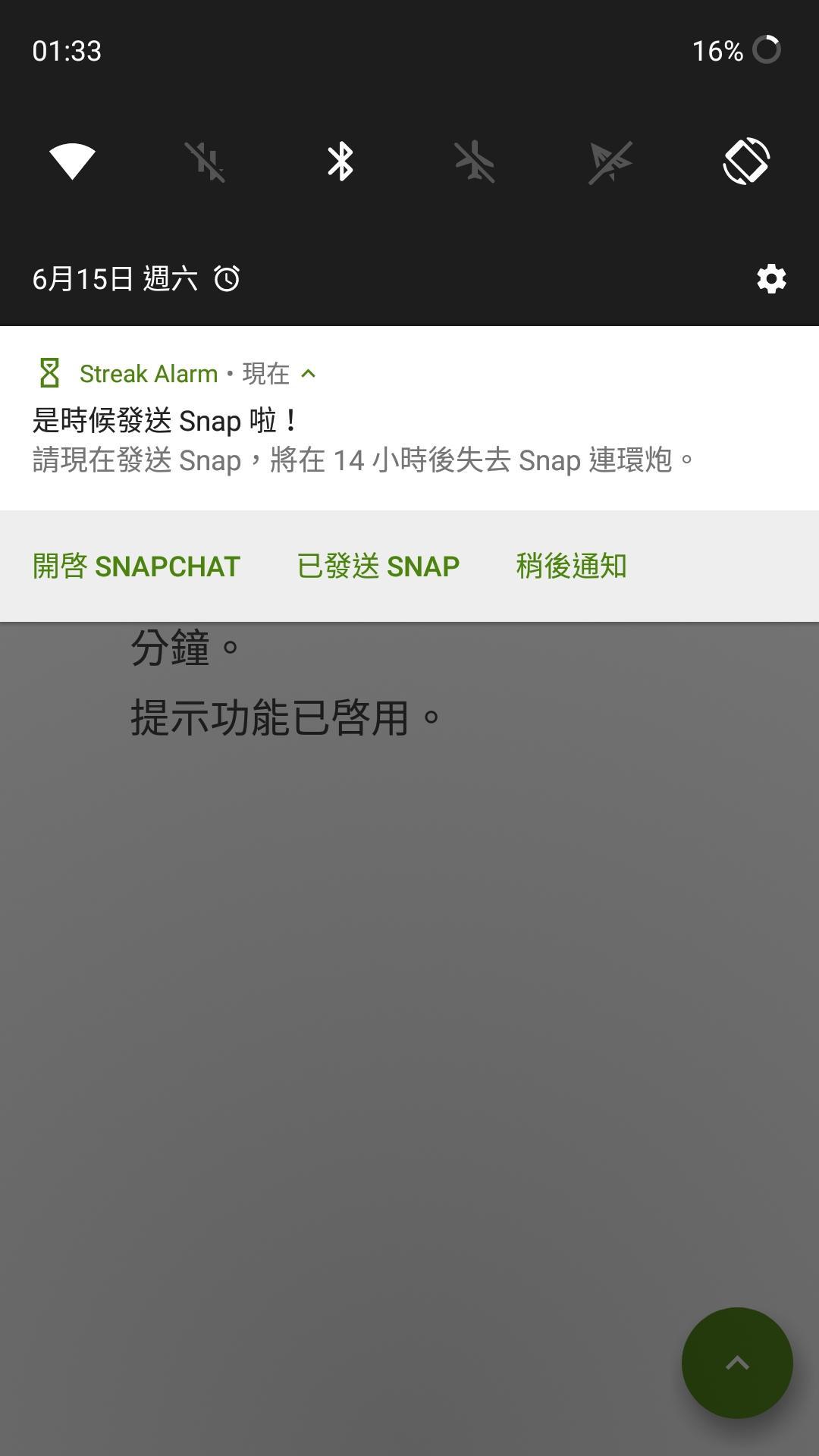This screenshot has height=1456, width=819.
Task: Toggle the location quick setting
Action: 610,162
